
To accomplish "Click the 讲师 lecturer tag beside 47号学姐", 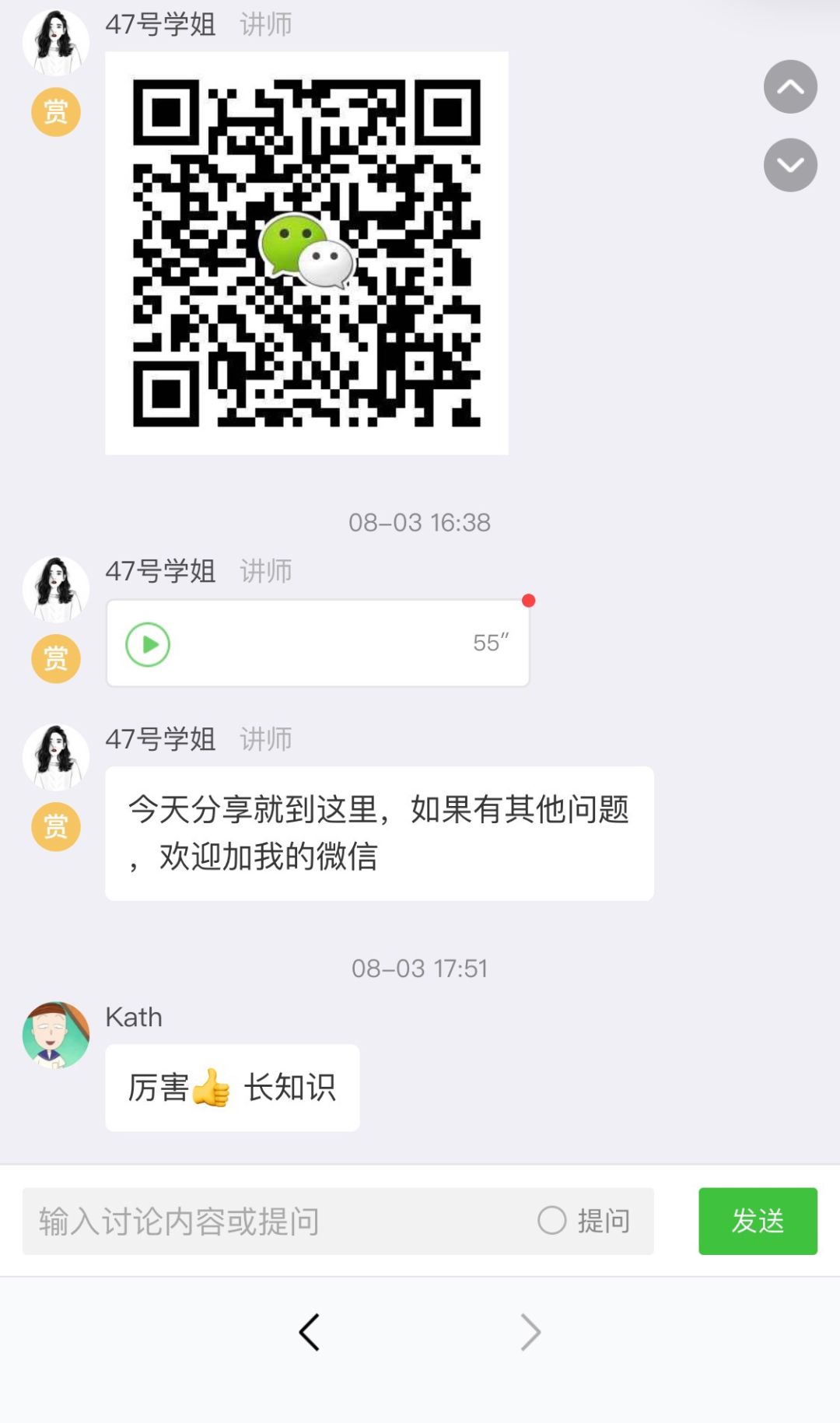I will (265, 26).
